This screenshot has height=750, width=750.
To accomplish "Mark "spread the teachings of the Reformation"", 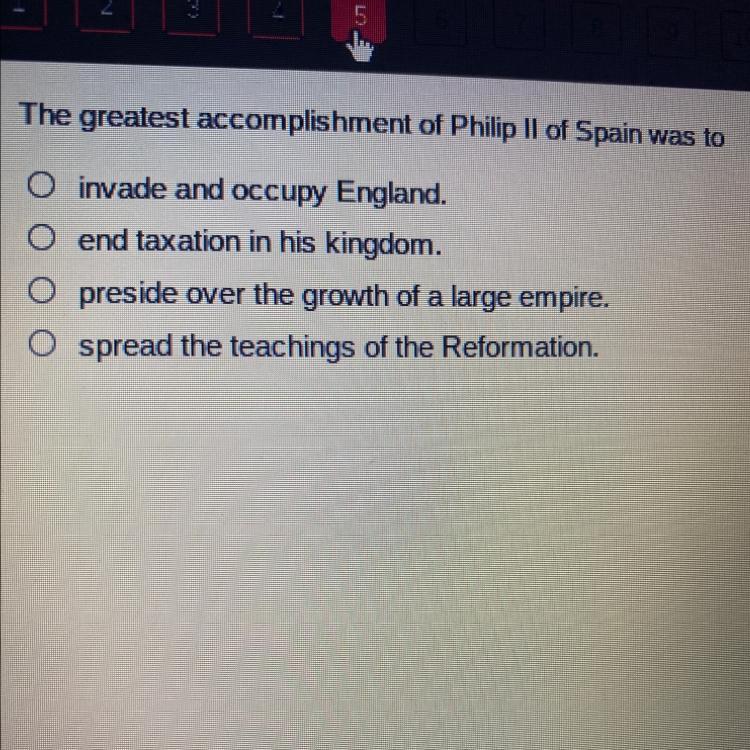I will pos(40,346).
